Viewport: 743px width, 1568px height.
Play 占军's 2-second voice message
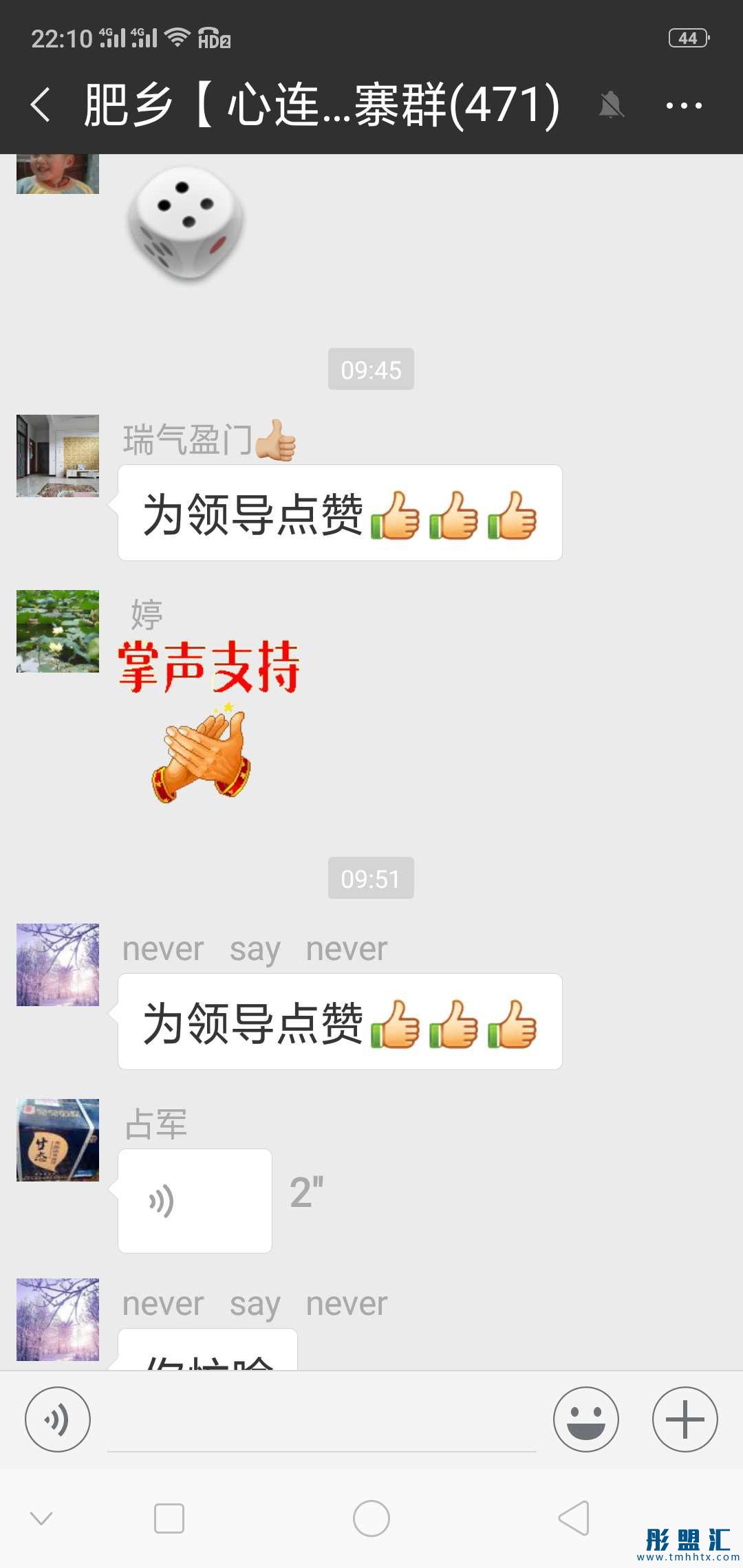point(195,1201)
